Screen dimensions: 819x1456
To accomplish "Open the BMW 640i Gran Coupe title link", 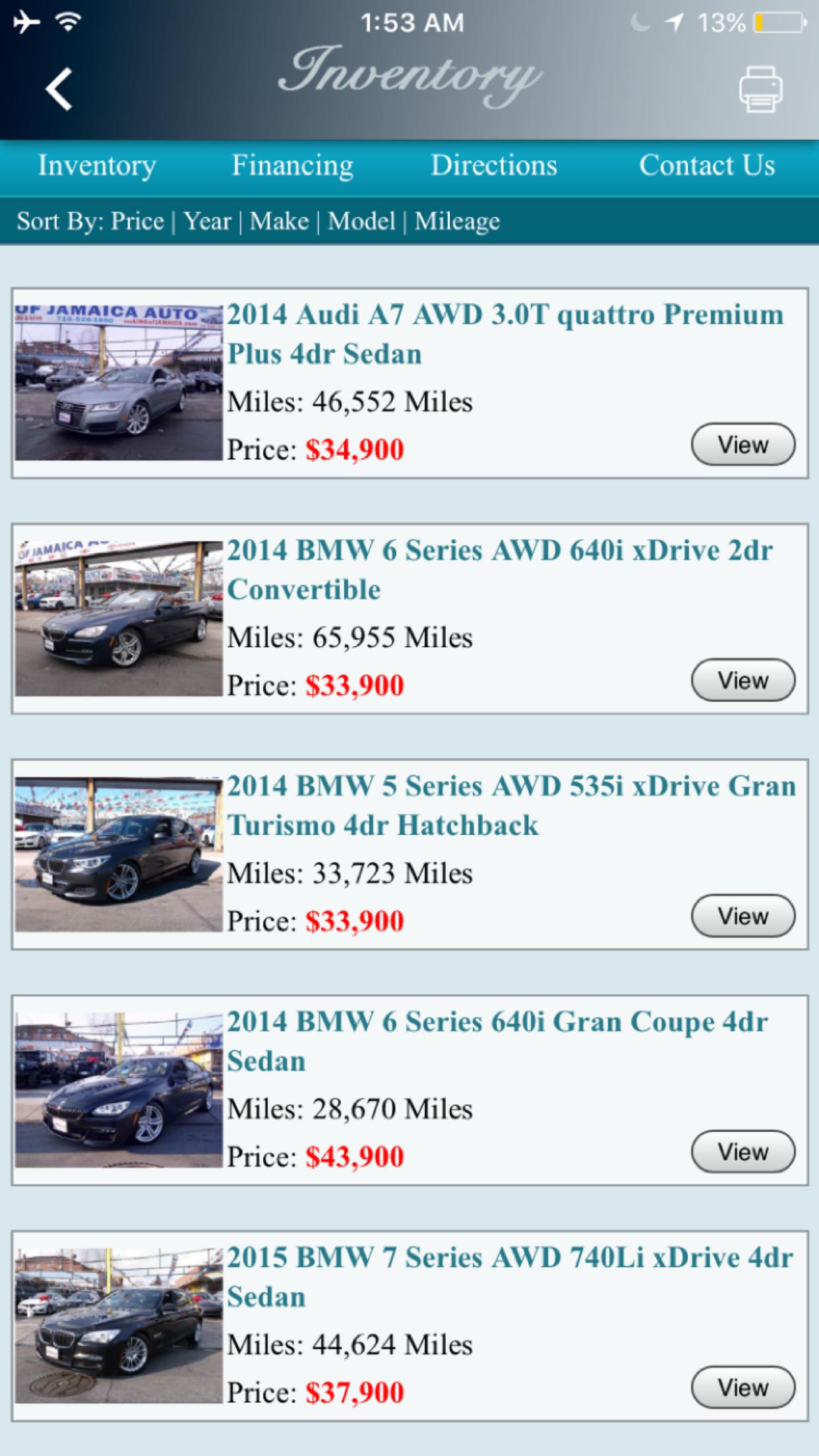I will (x=497, y=1041).
